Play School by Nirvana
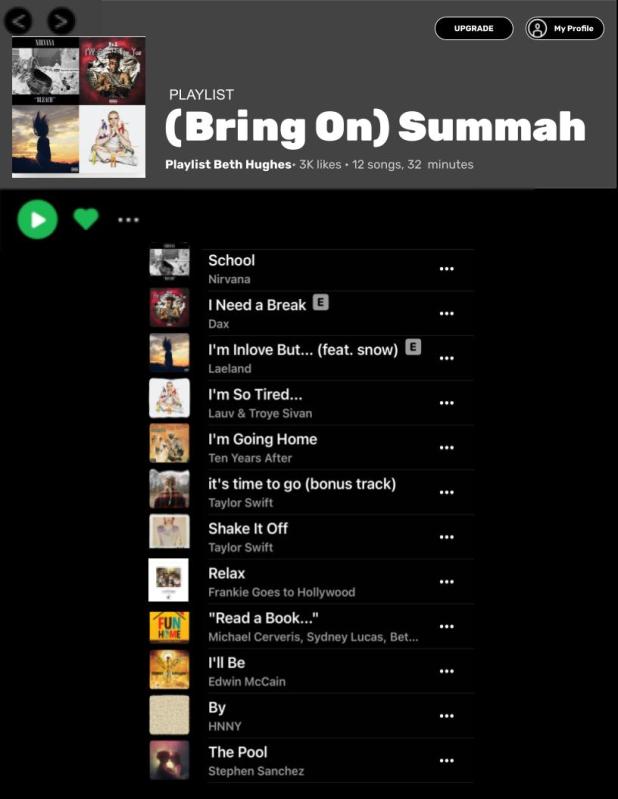This screenshot has height=799, width=618. point(231,261)
